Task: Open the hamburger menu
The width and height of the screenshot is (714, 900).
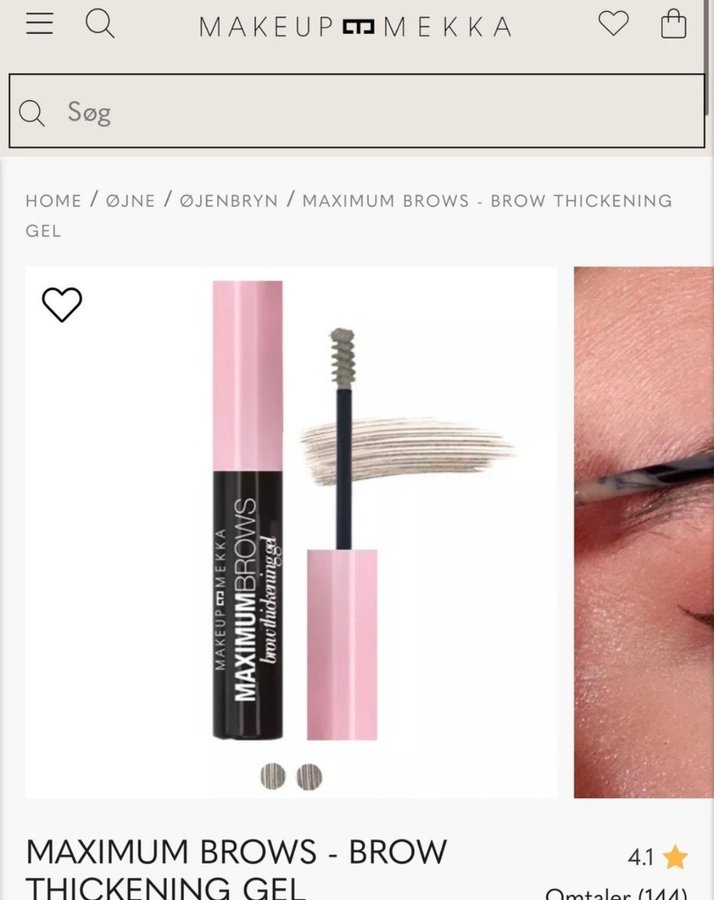Action: point(40,24)
